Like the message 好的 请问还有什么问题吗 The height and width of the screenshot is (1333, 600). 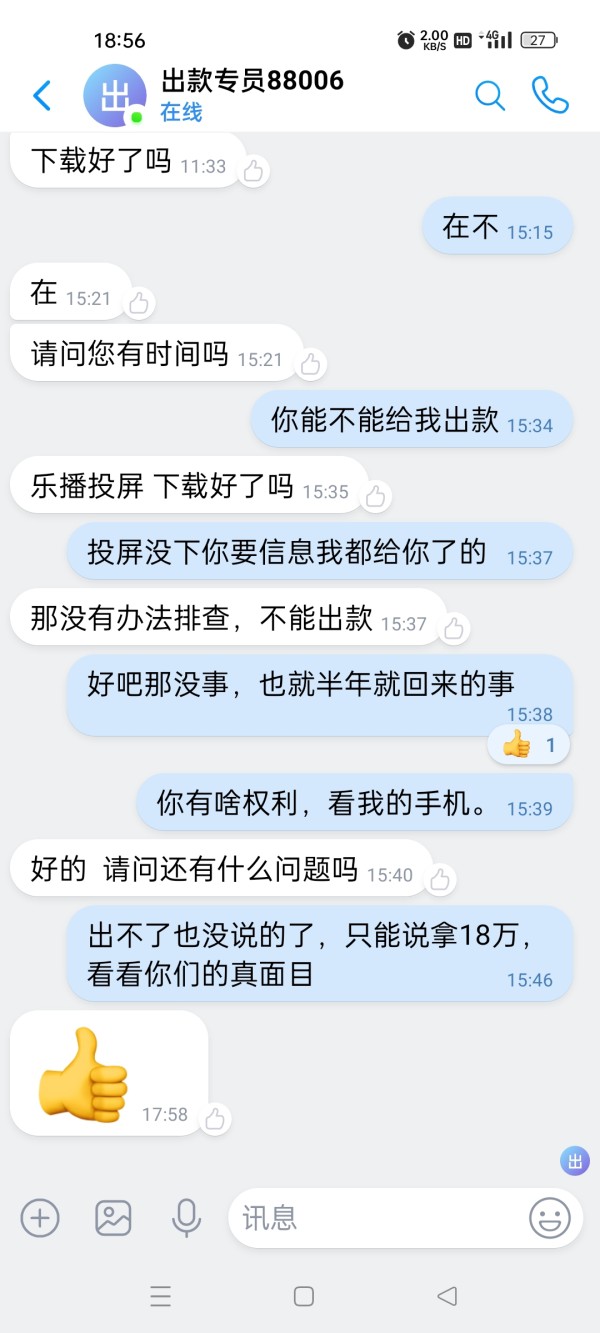pyautogui.click(x=440, y=879)
